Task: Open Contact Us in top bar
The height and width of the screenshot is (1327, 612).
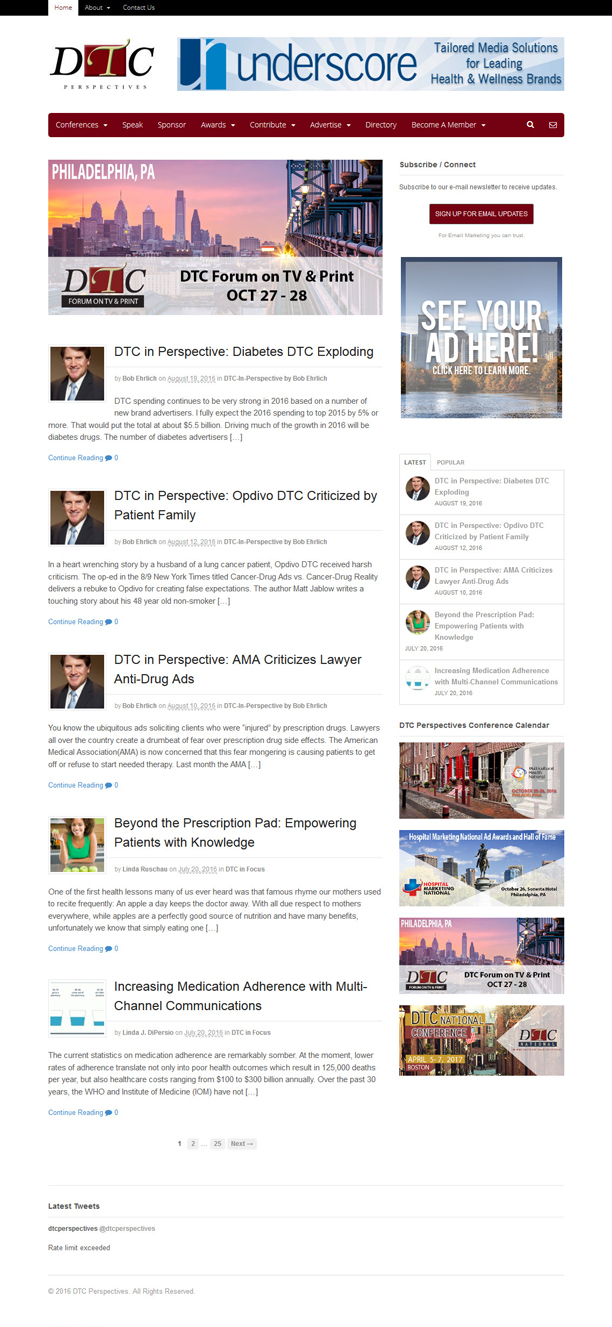Action: coord(138,7)
